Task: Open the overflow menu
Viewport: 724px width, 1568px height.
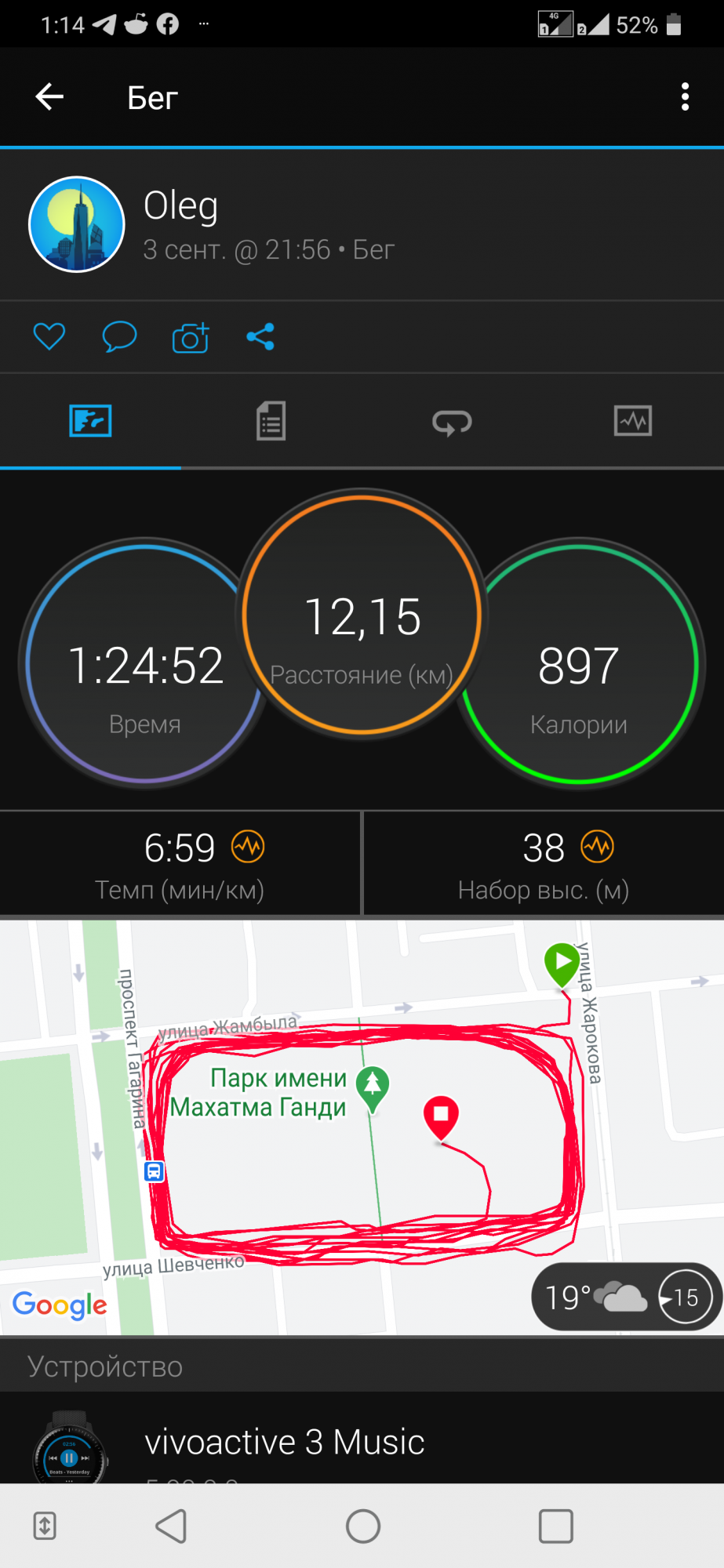Action: [685, 97]
